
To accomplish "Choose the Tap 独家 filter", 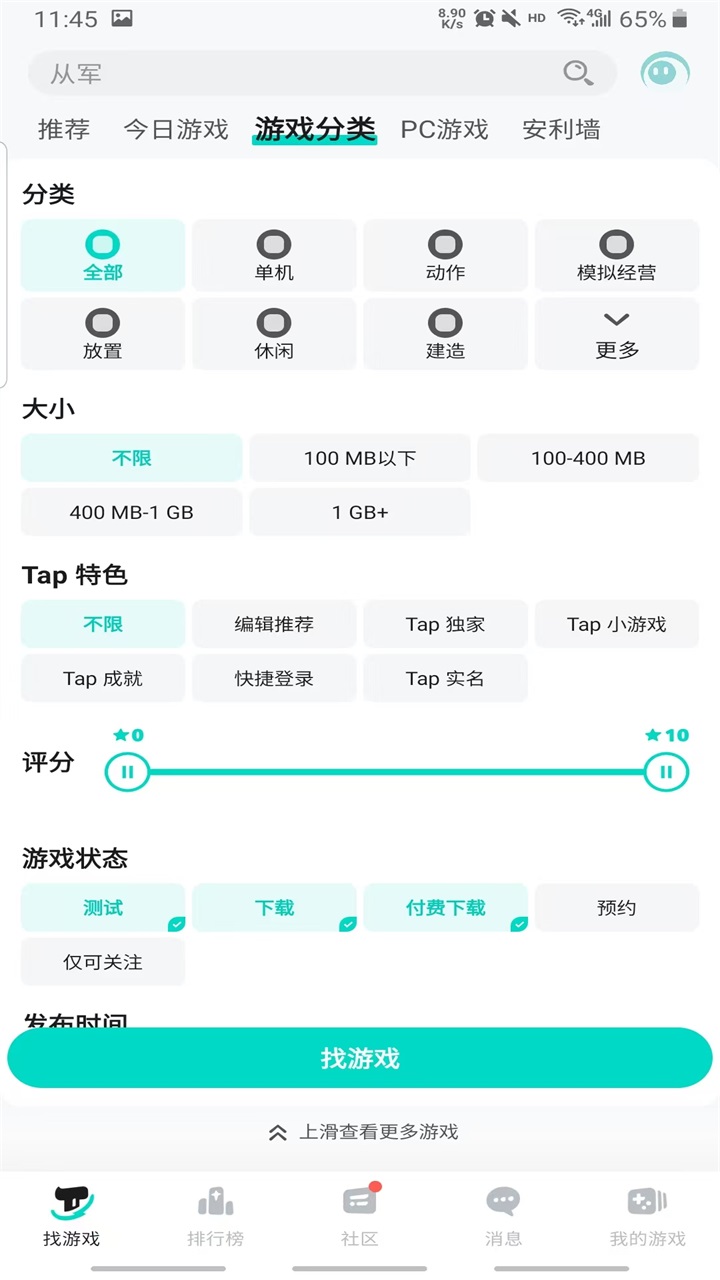I will pyautogui.click(x=445, y=624).
